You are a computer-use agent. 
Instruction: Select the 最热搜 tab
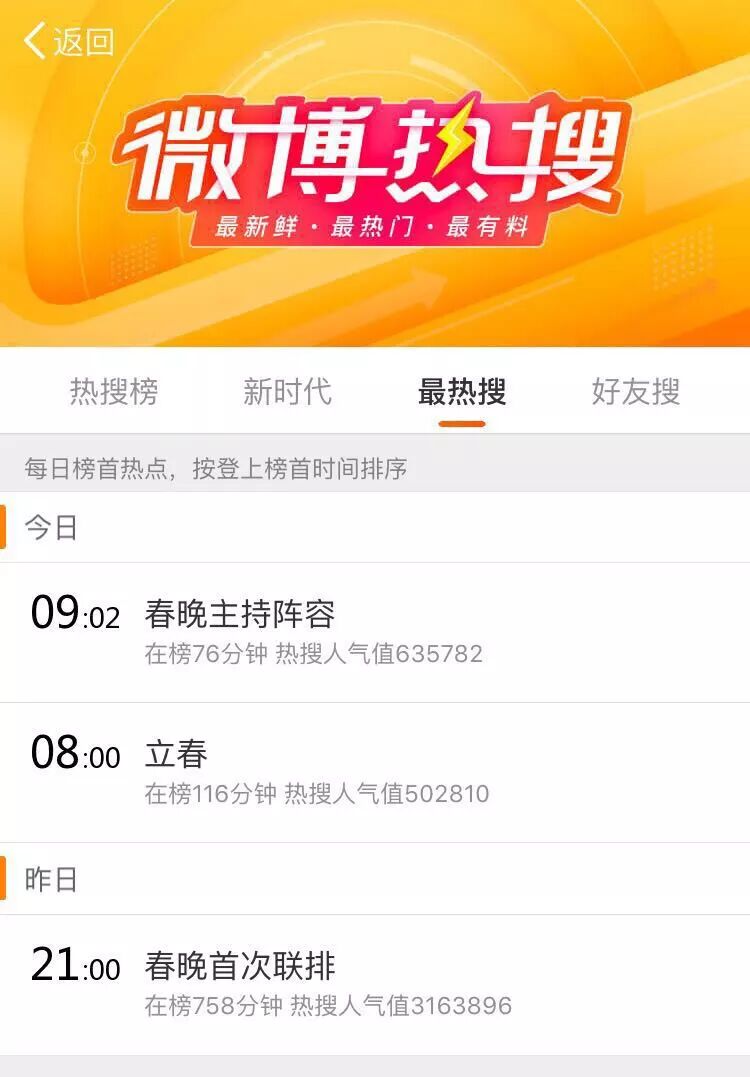(x=461, y=392)
